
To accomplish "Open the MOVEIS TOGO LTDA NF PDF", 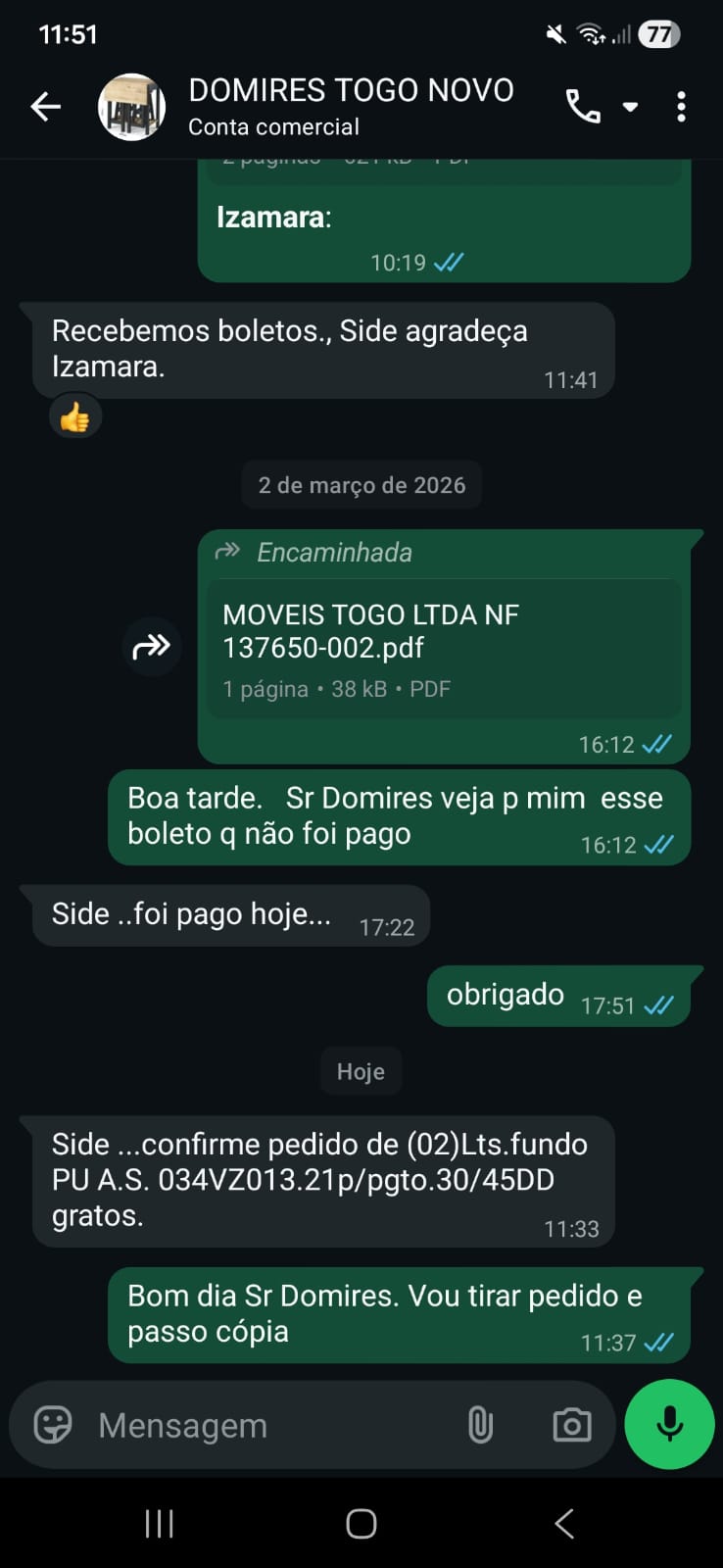I will pos(444,648).
